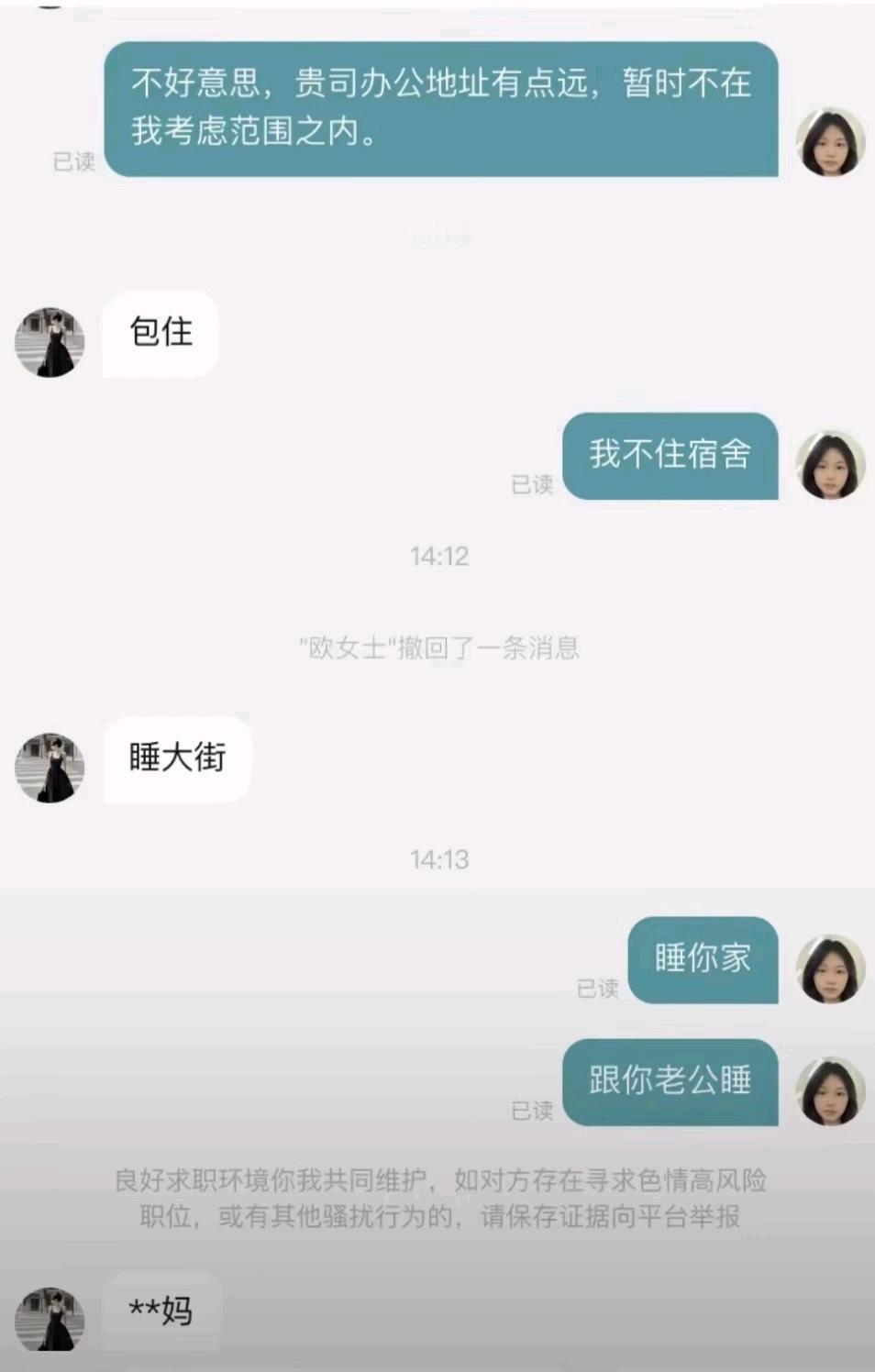Screen dimensions: 875x1372
Task: Click the "已读" label beside the apology message
Action: pyautogui.click(x=72, y=165)
